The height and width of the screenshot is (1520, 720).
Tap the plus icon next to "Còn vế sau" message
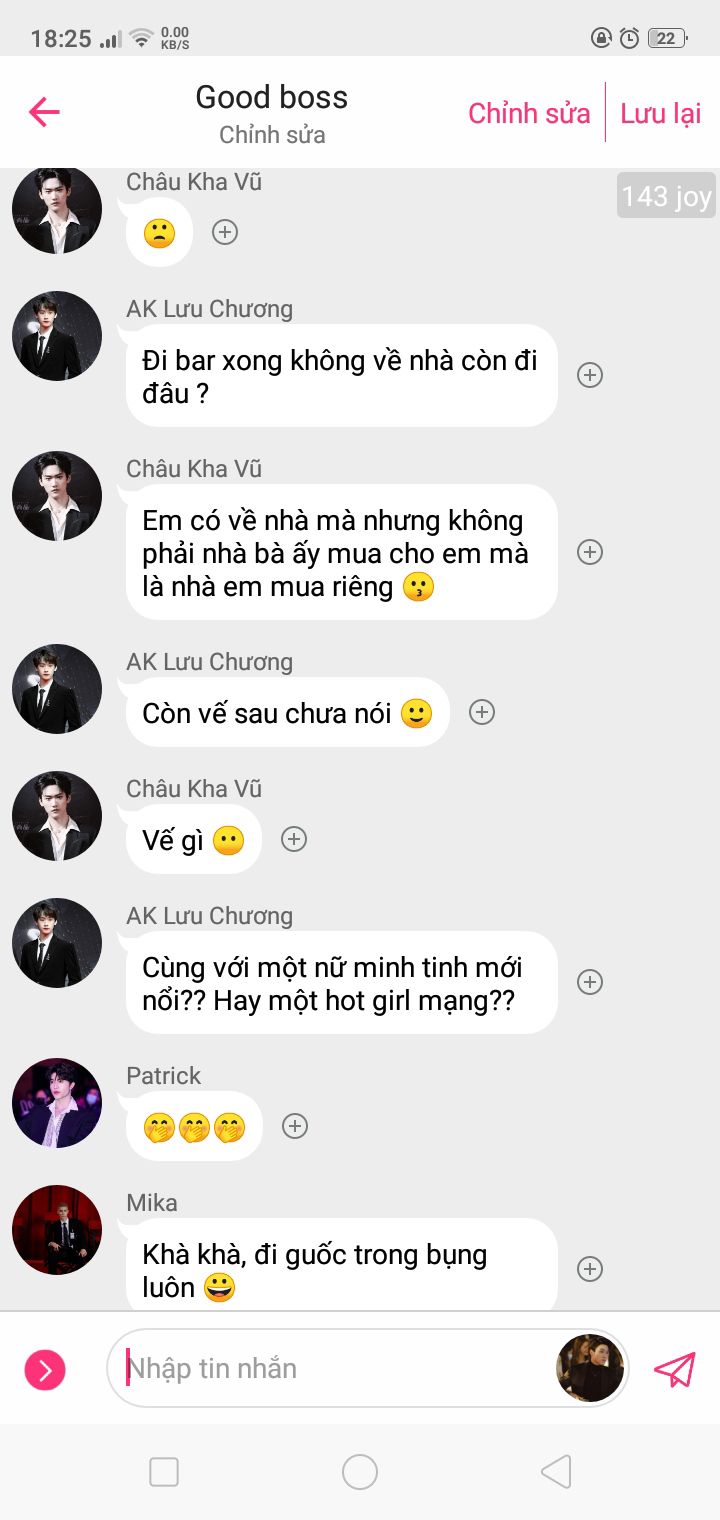pos(482,712)
